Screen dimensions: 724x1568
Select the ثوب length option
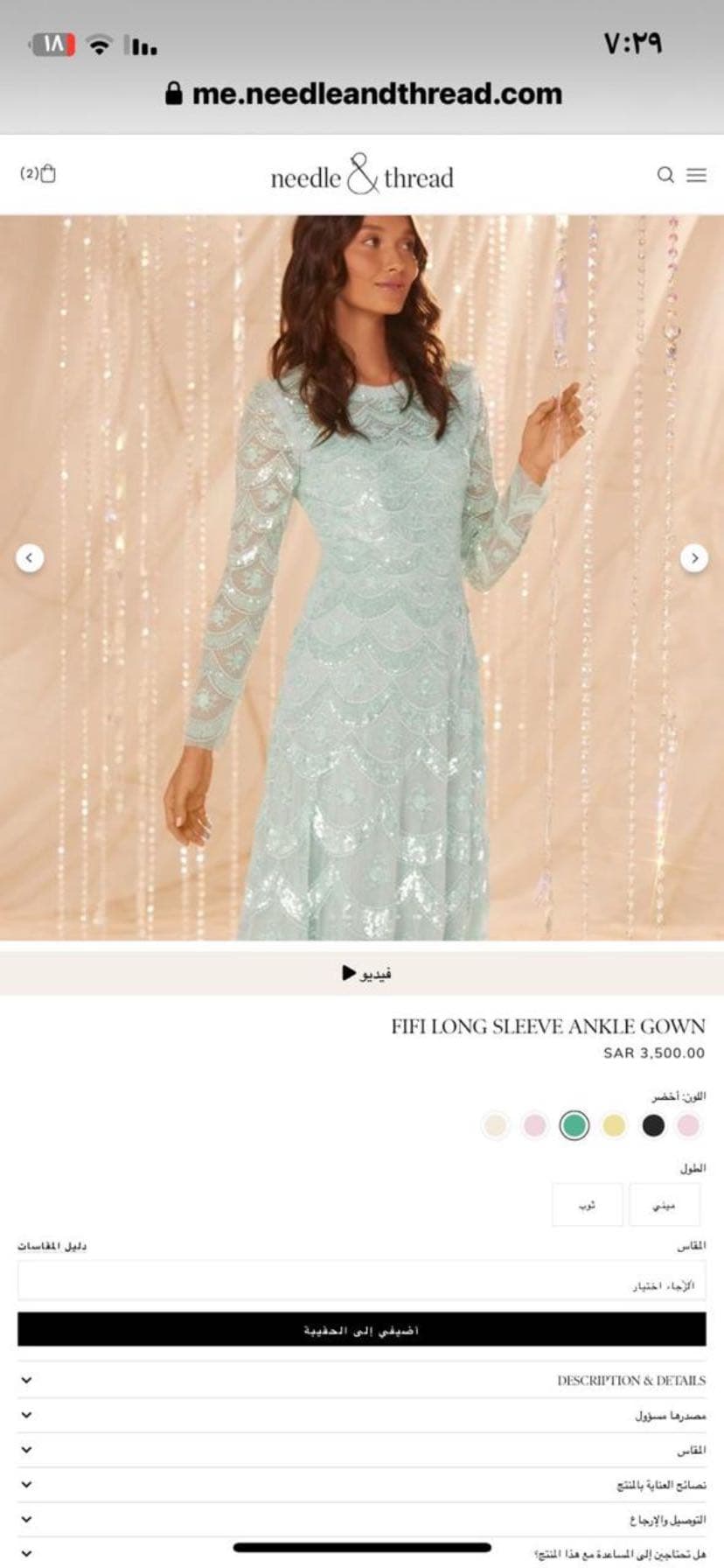coord(587,1205)
